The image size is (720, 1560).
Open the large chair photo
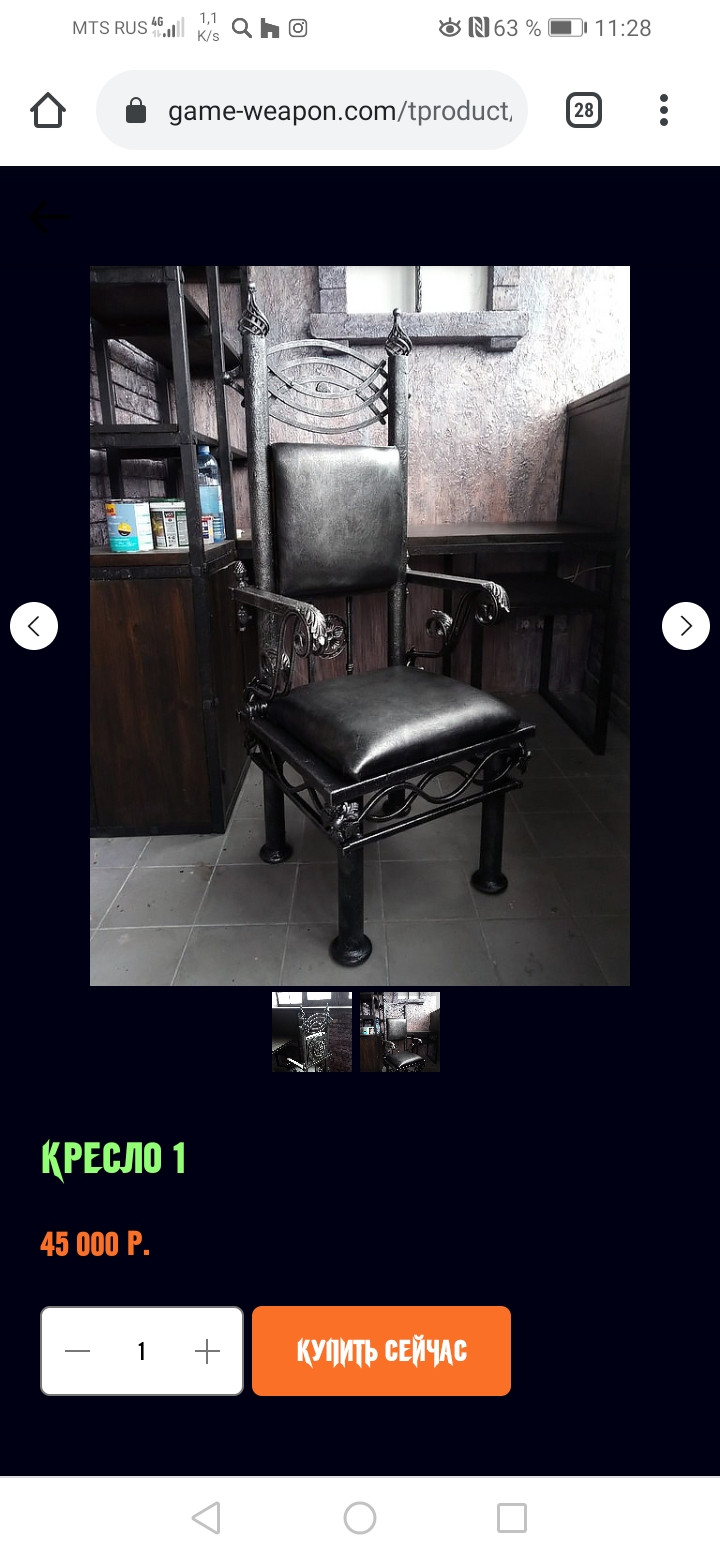[x=360, y=625]
